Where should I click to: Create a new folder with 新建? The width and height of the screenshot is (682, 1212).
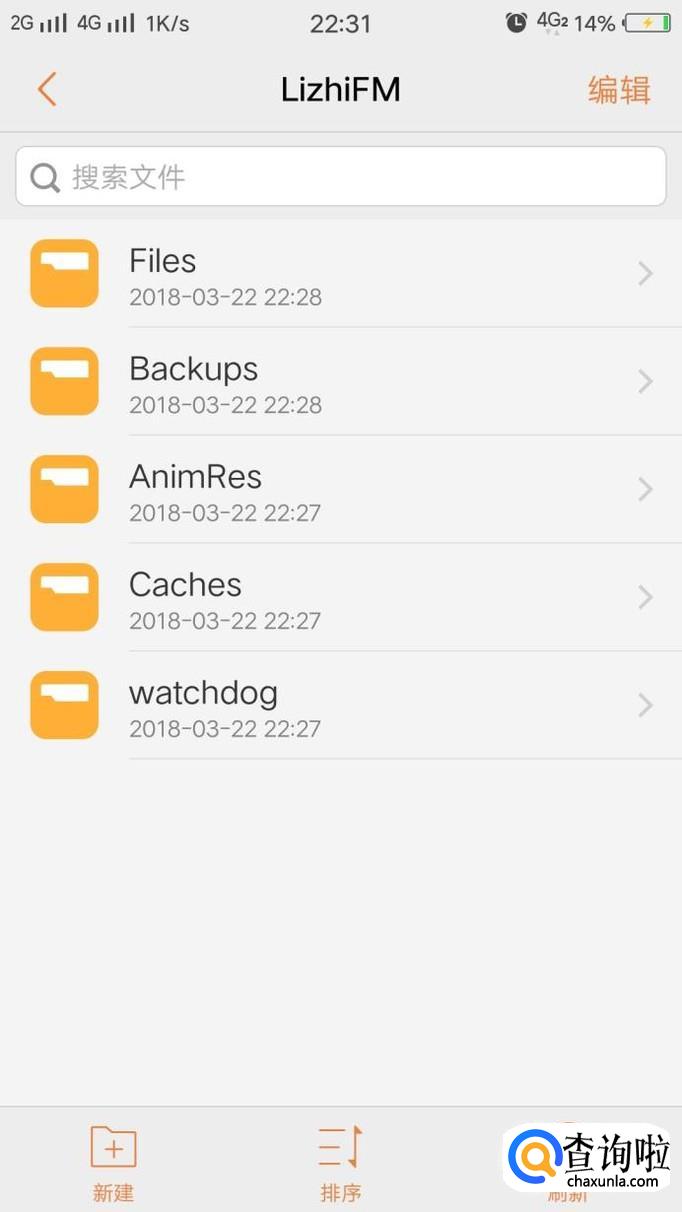point(113,1162)
